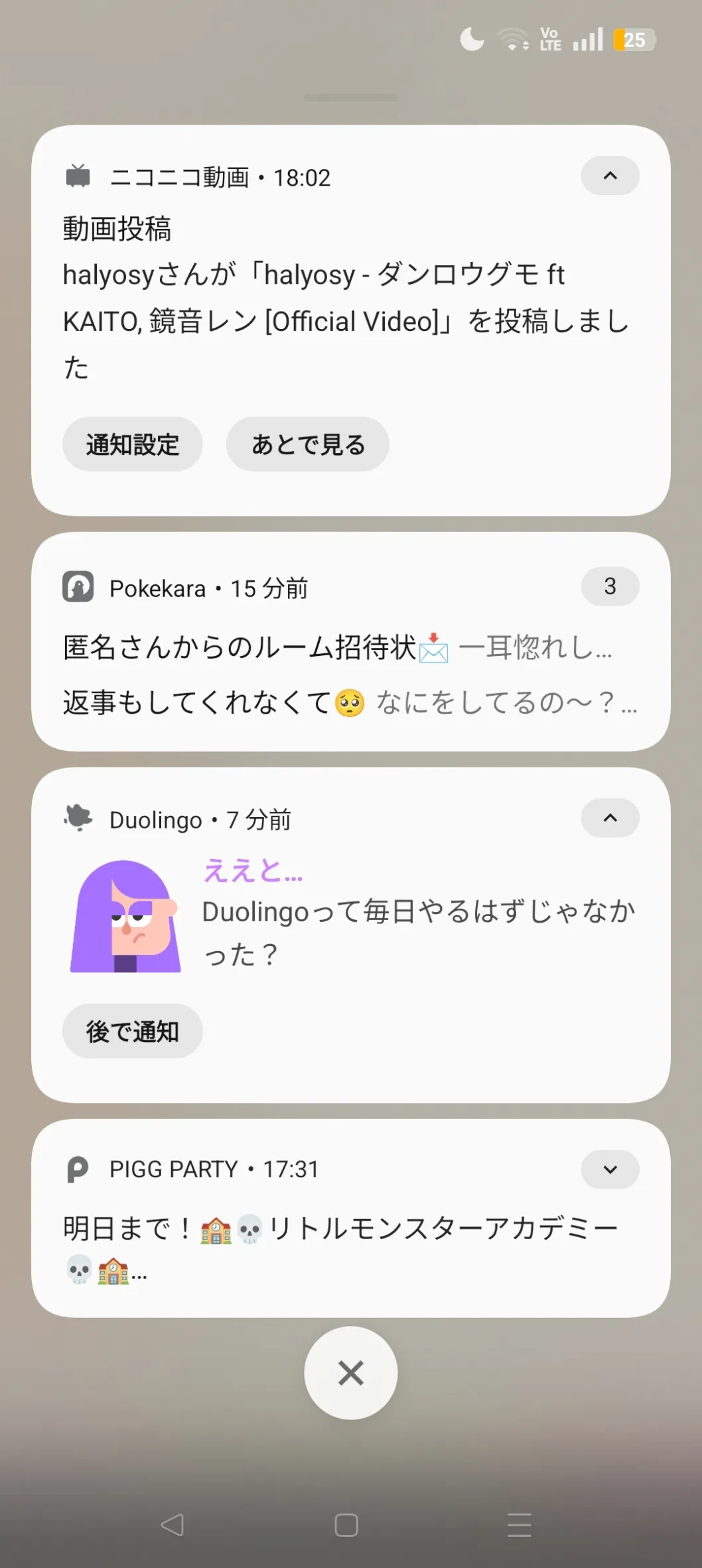This screenshot has width=702, height=1568.
Task: Go back using the system back button
Action: pyautogui.click(x=173, y=1525)
